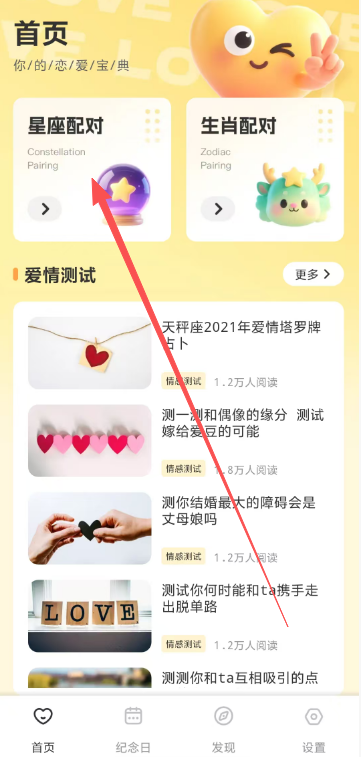Image resolution: width=361 pixels, height=757 pixels.
Task: Open 测测你和ta互相吸引的点 test
Action: pyautogui.click(x=180, y=678)
